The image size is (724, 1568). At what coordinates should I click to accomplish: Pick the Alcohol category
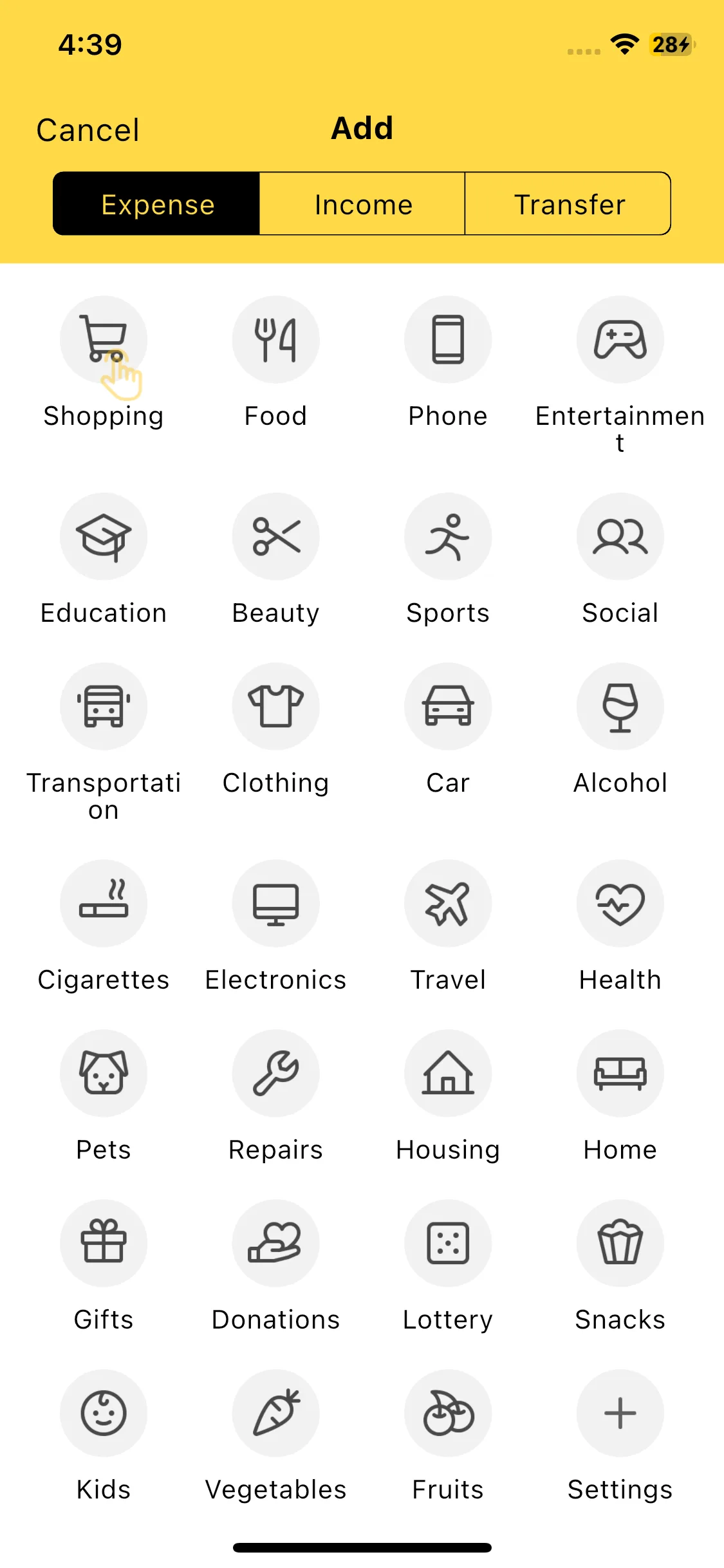click(x=620, y=707)
